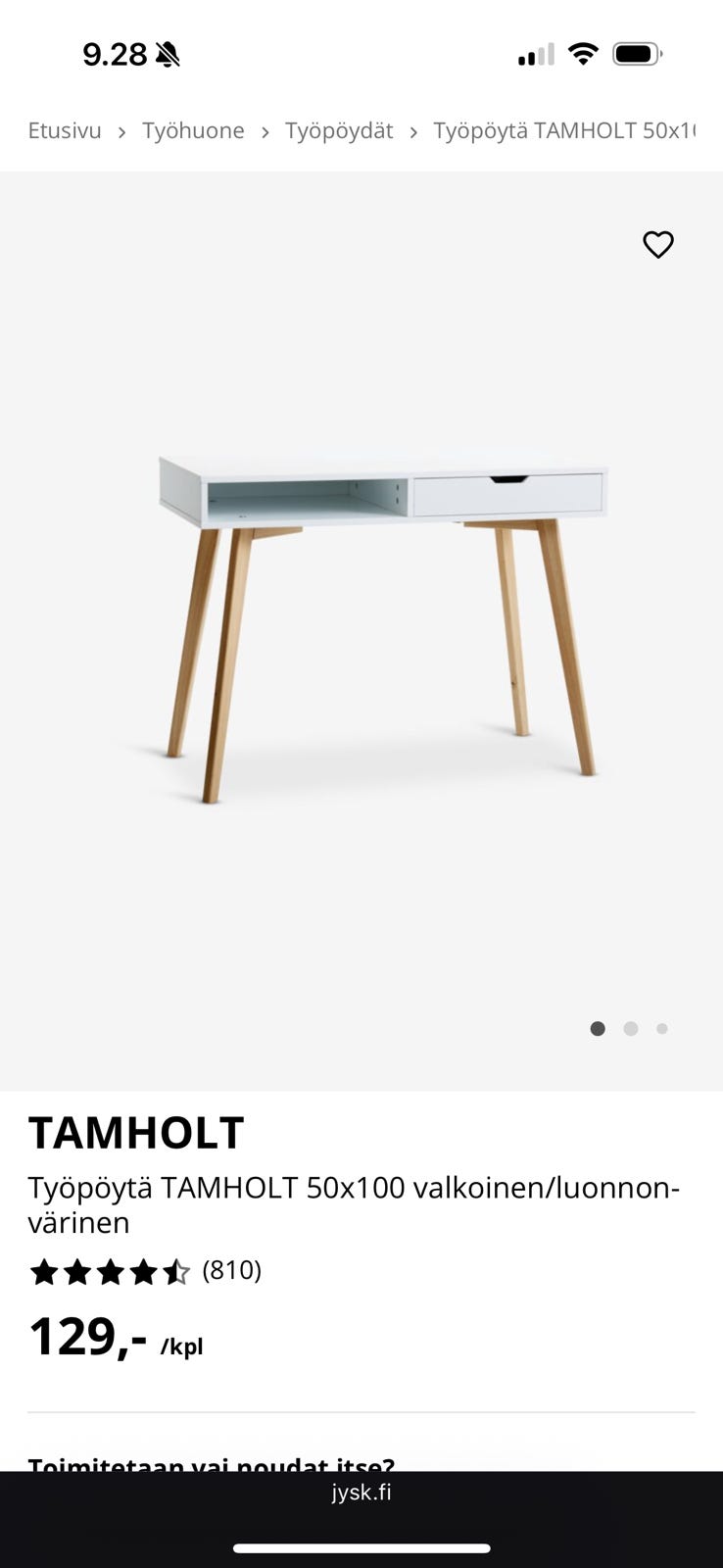Go to Etusivu breadcrumb

pos(65,130)
